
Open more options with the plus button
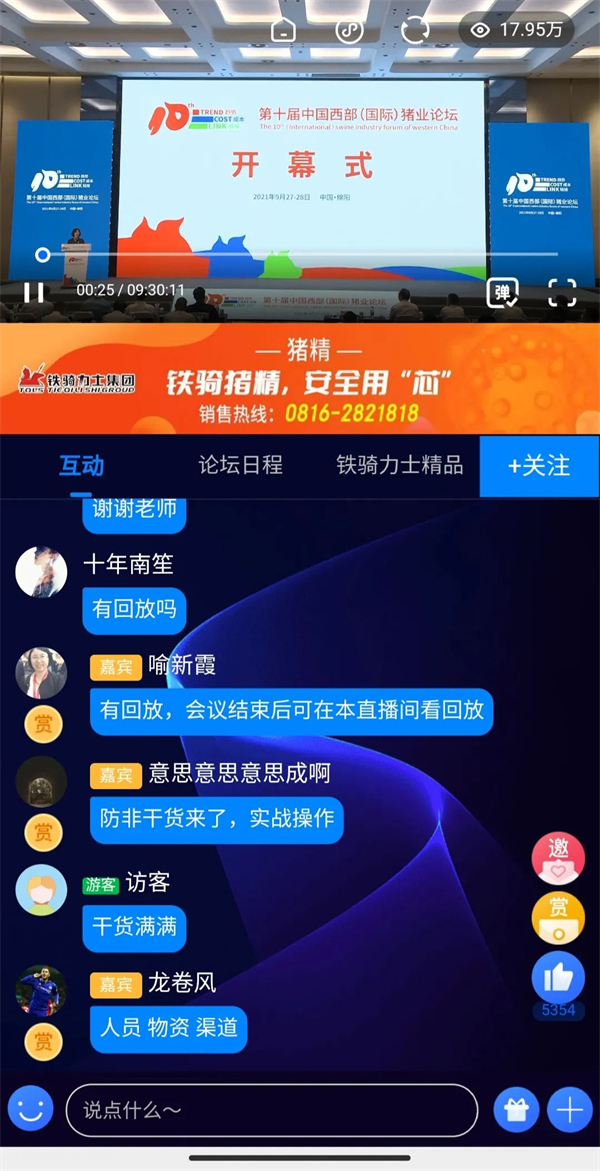(x=569, y=1109)
